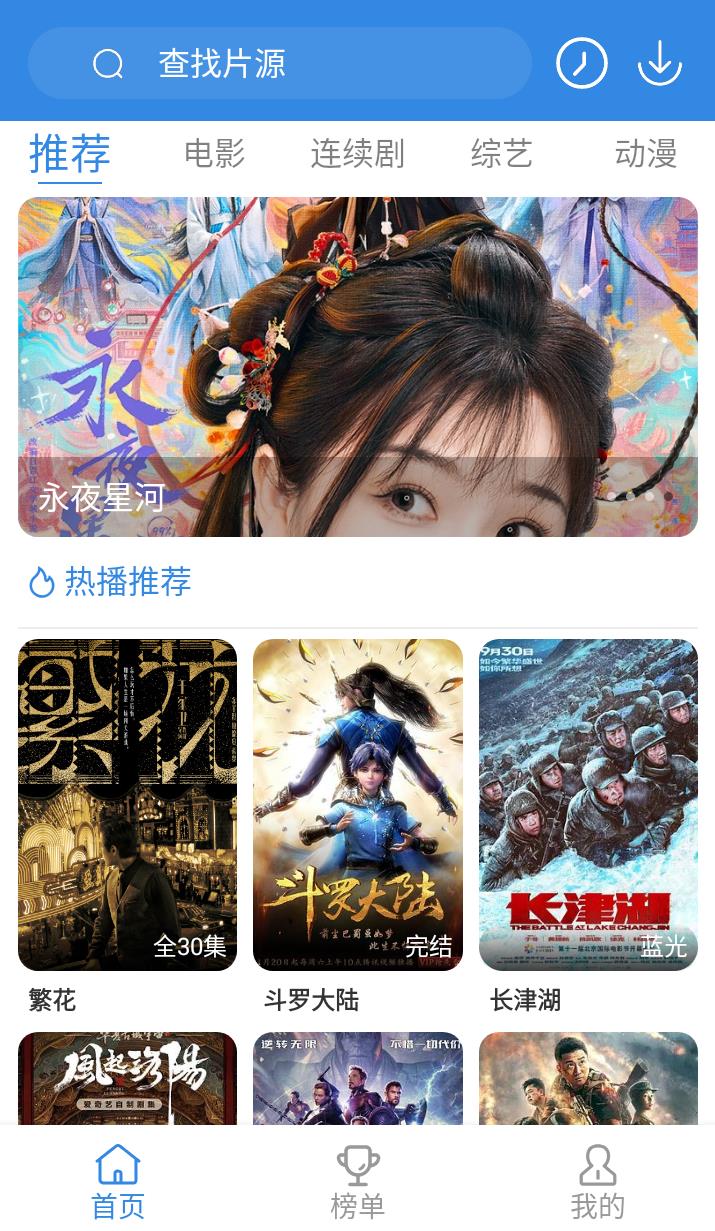Switch to the 连续剧 tab
This screenshot has width=715, height=1231.
tap(357, 154)
